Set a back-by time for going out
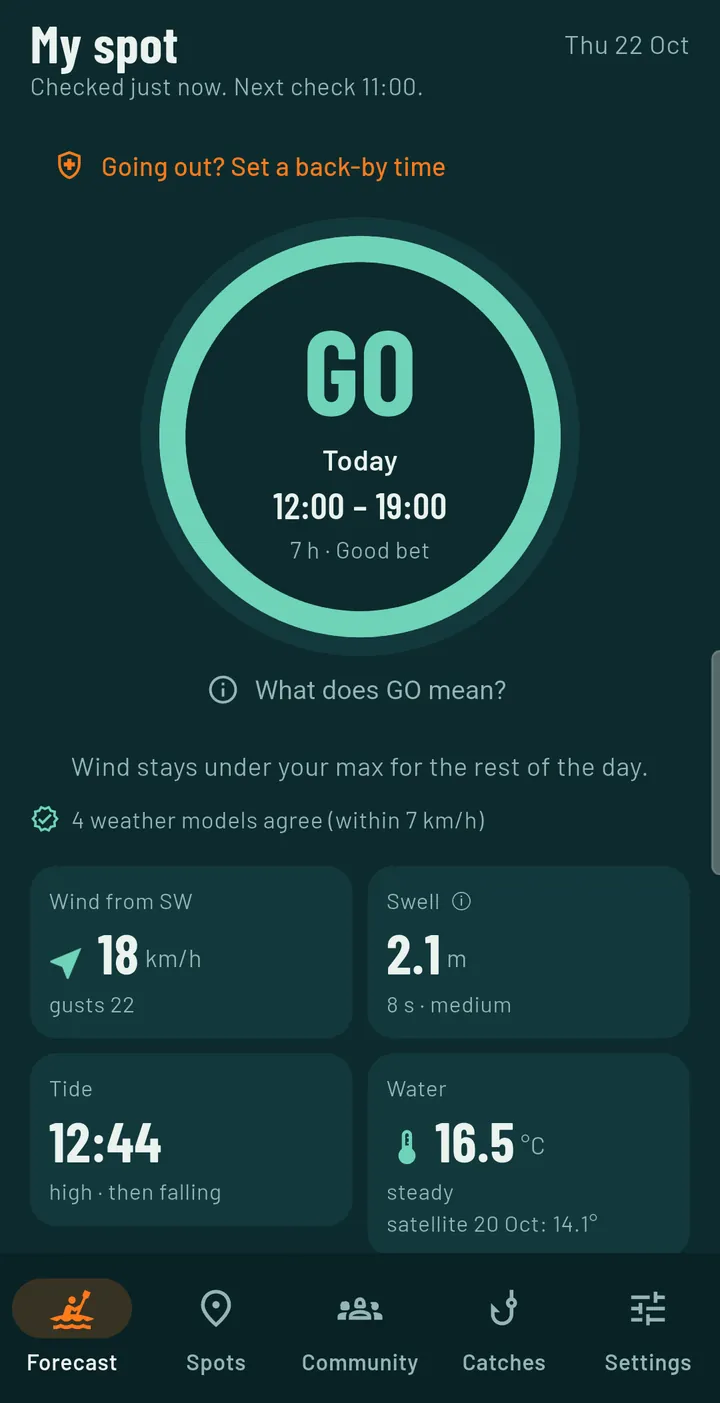Image resolution: width=720 pixels, height=1403 pixels. click(x=250, y=167)
